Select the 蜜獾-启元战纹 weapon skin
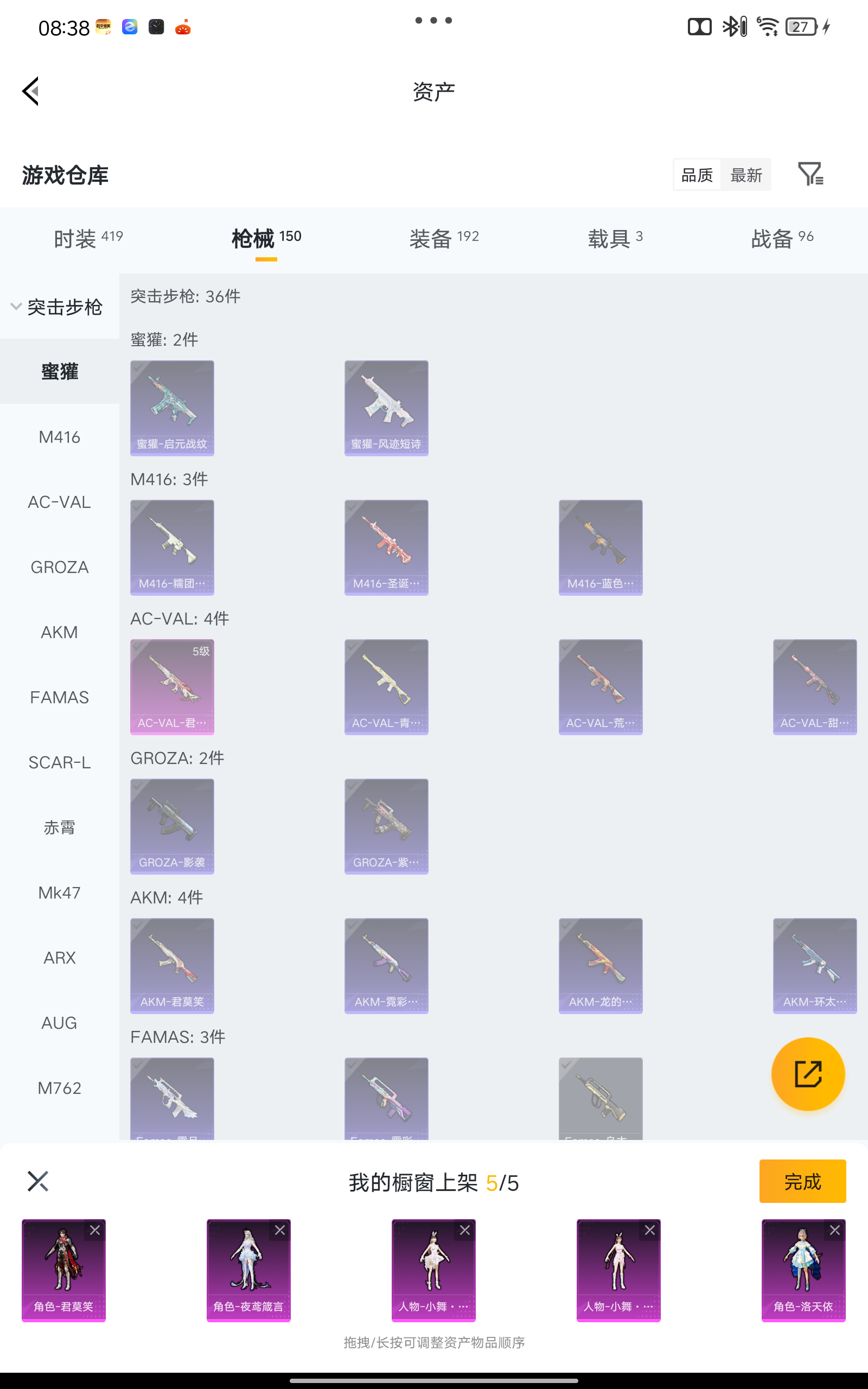This screenshot has width=868, height=1389. (x=172, y=408)
